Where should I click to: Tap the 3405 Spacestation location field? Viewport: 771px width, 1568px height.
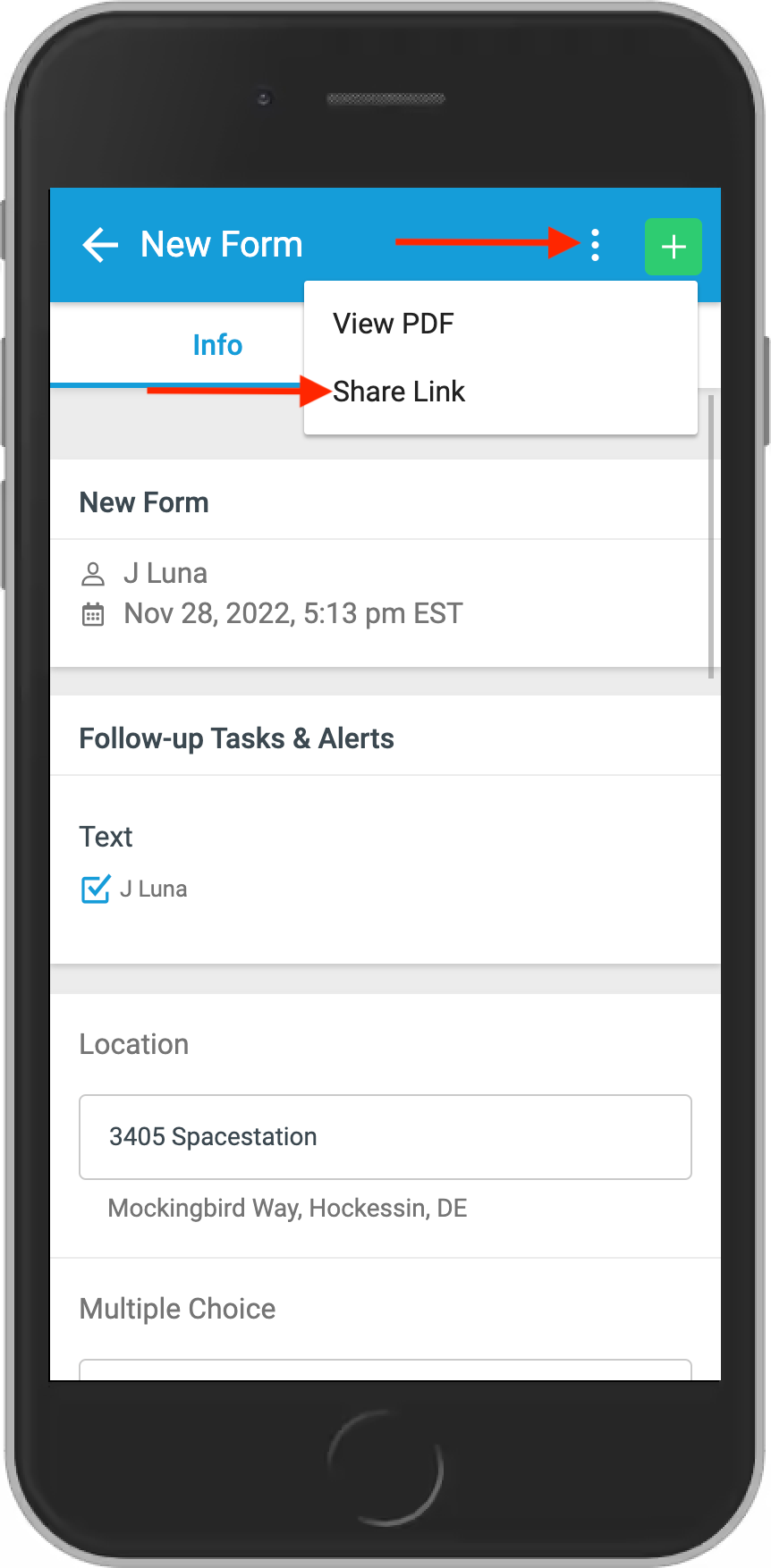pyautogui.click(x=385, y=1137)
